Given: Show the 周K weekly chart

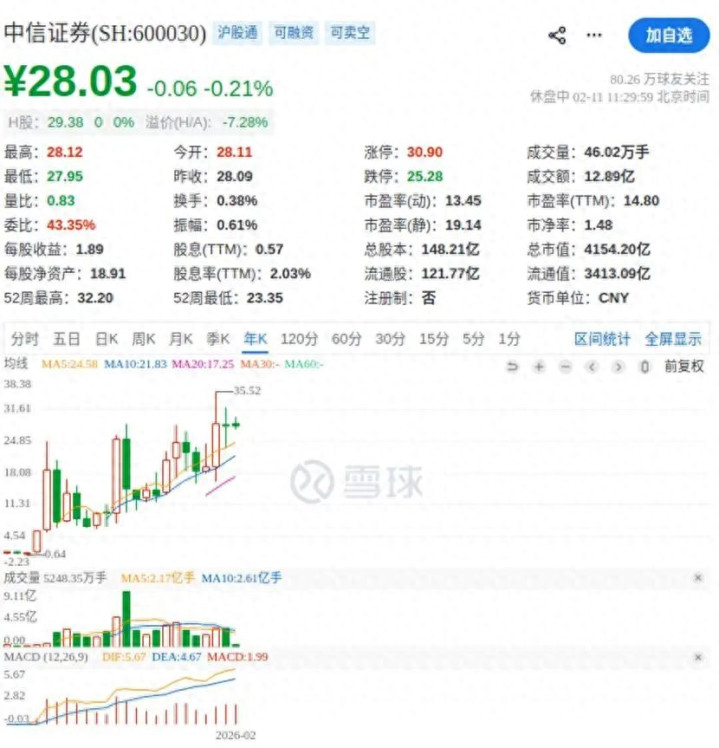Looking at the screenshot, I should 143,340.
